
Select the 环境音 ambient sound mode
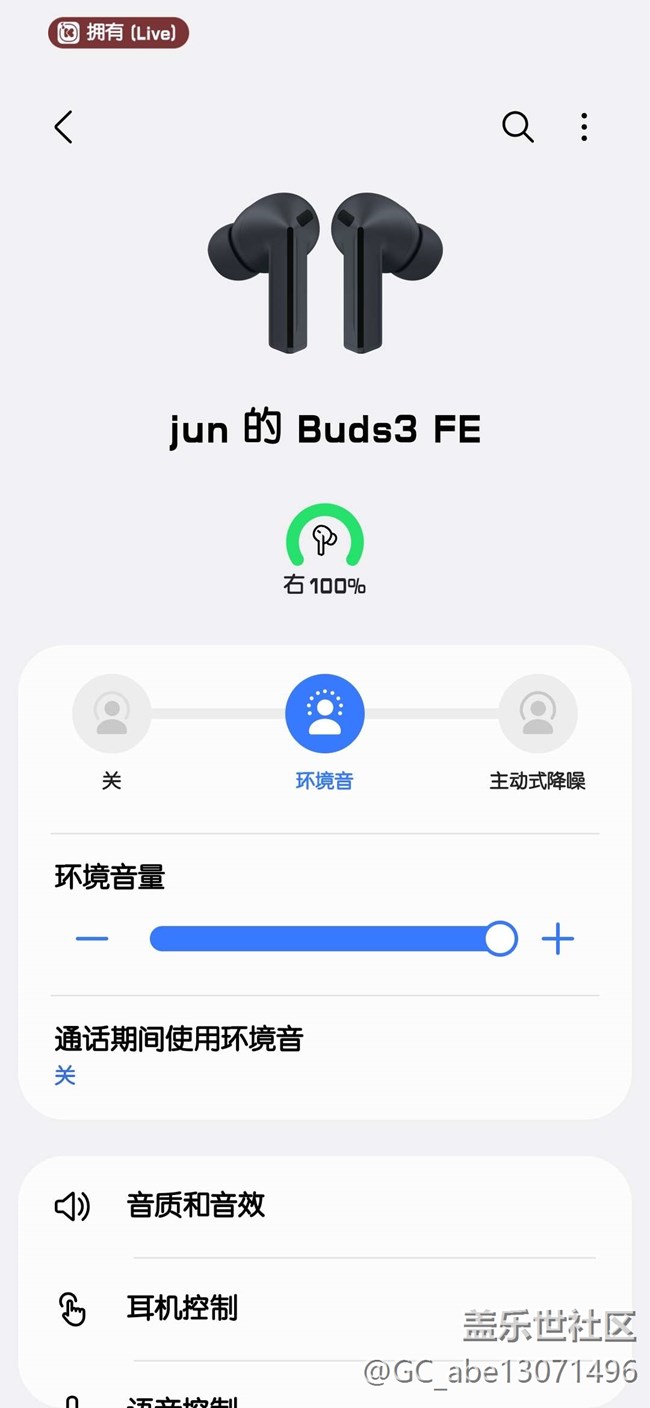click(325, 714)
